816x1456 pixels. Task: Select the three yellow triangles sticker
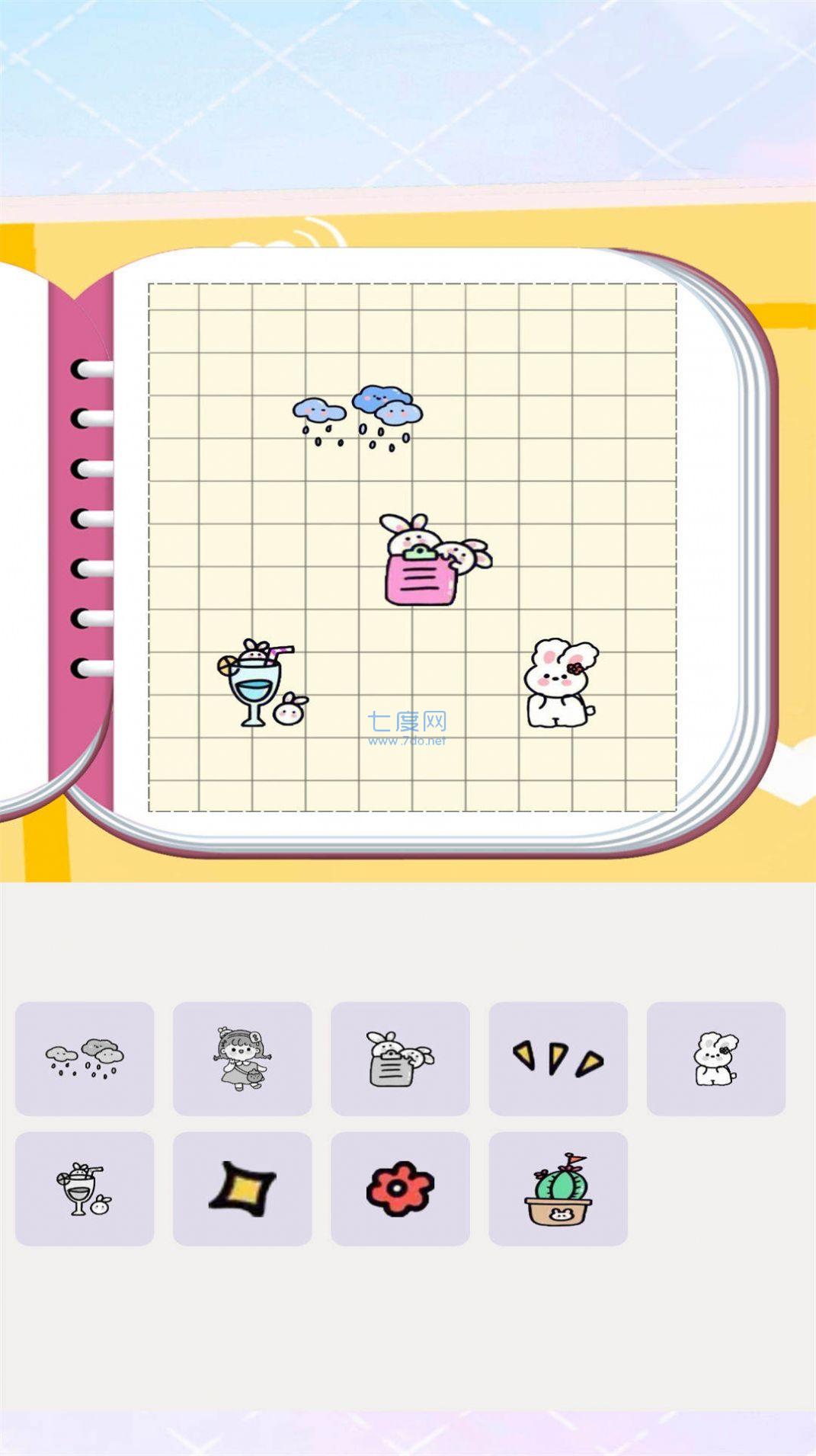pos(558,1058)
